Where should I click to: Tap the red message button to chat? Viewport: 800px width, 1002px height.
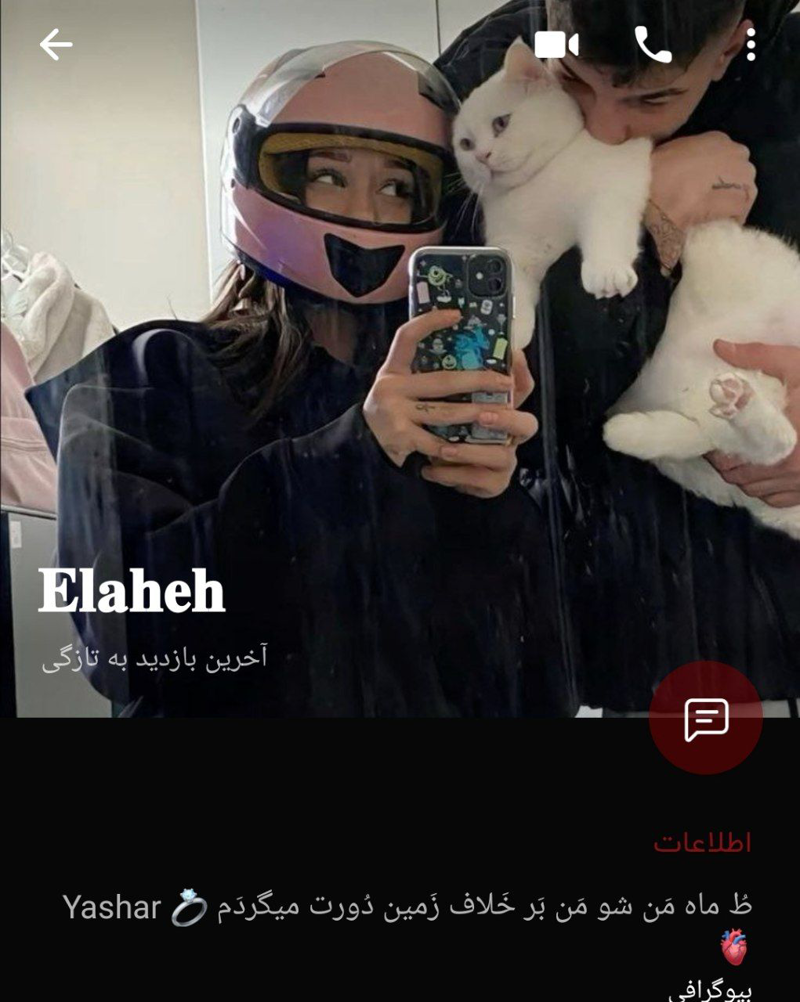point(706,718)
